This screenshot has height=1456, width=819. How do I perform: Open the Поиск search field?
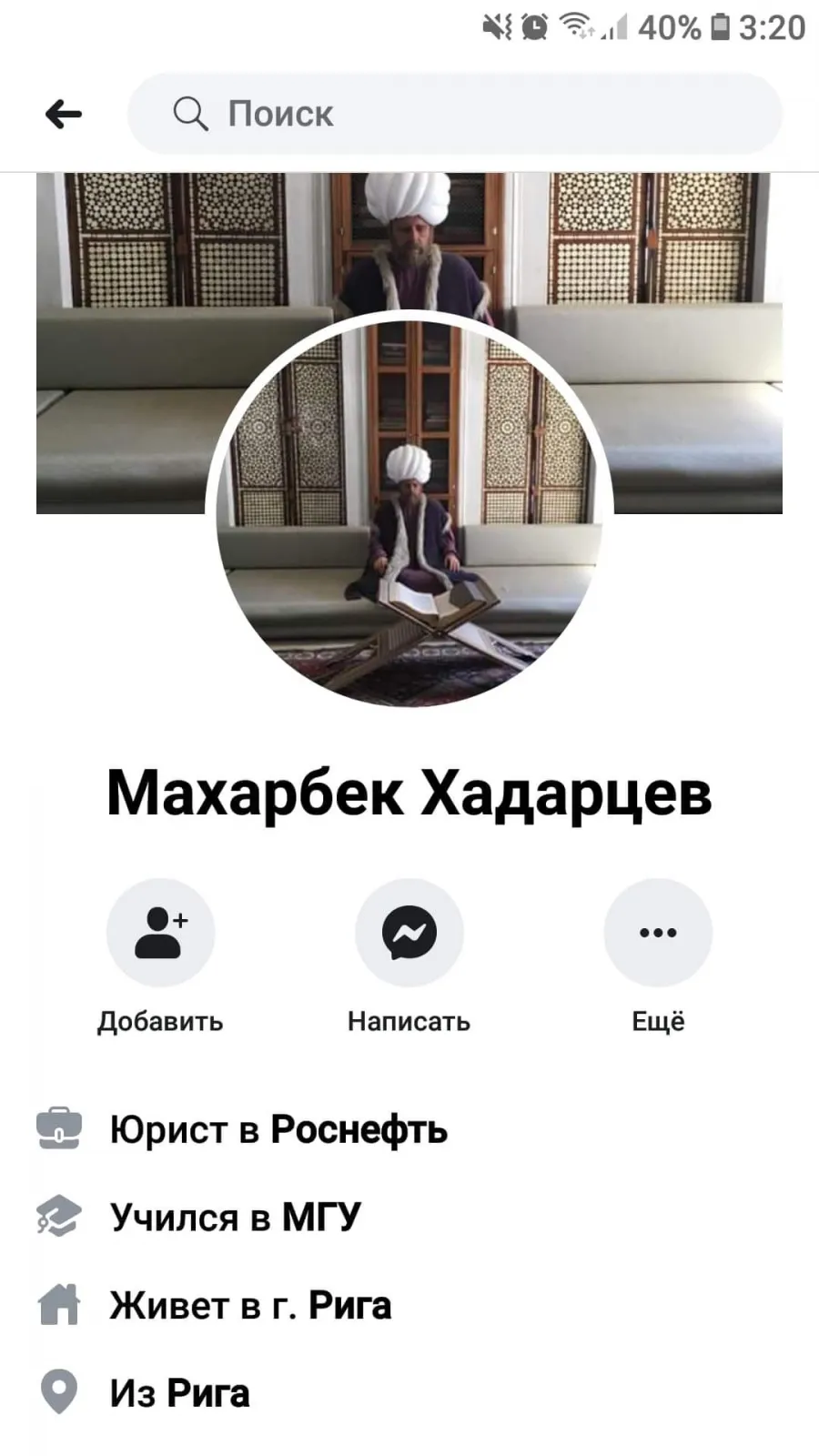(455, 114)
